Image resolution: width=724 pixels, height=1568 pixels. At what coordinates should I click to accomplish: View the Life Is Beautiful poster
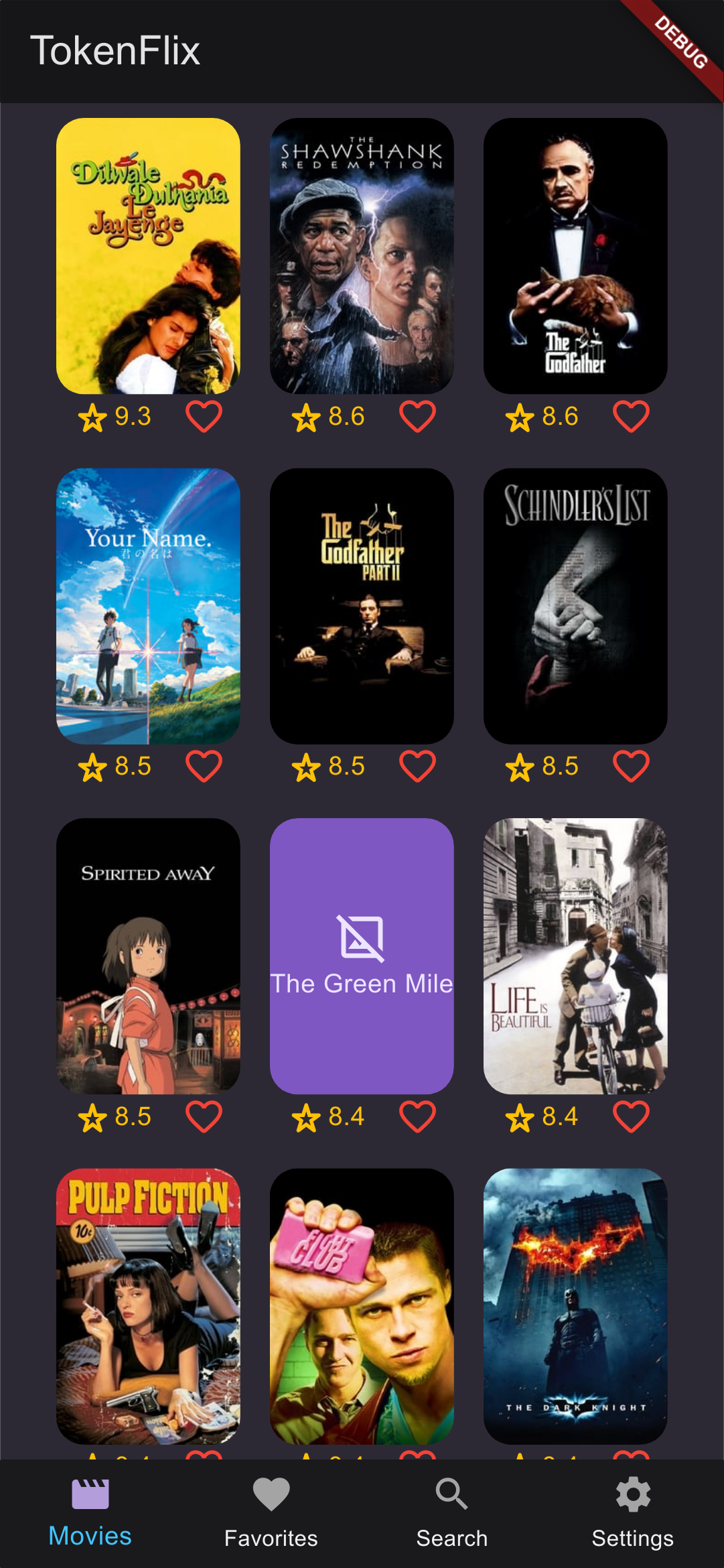575,956
